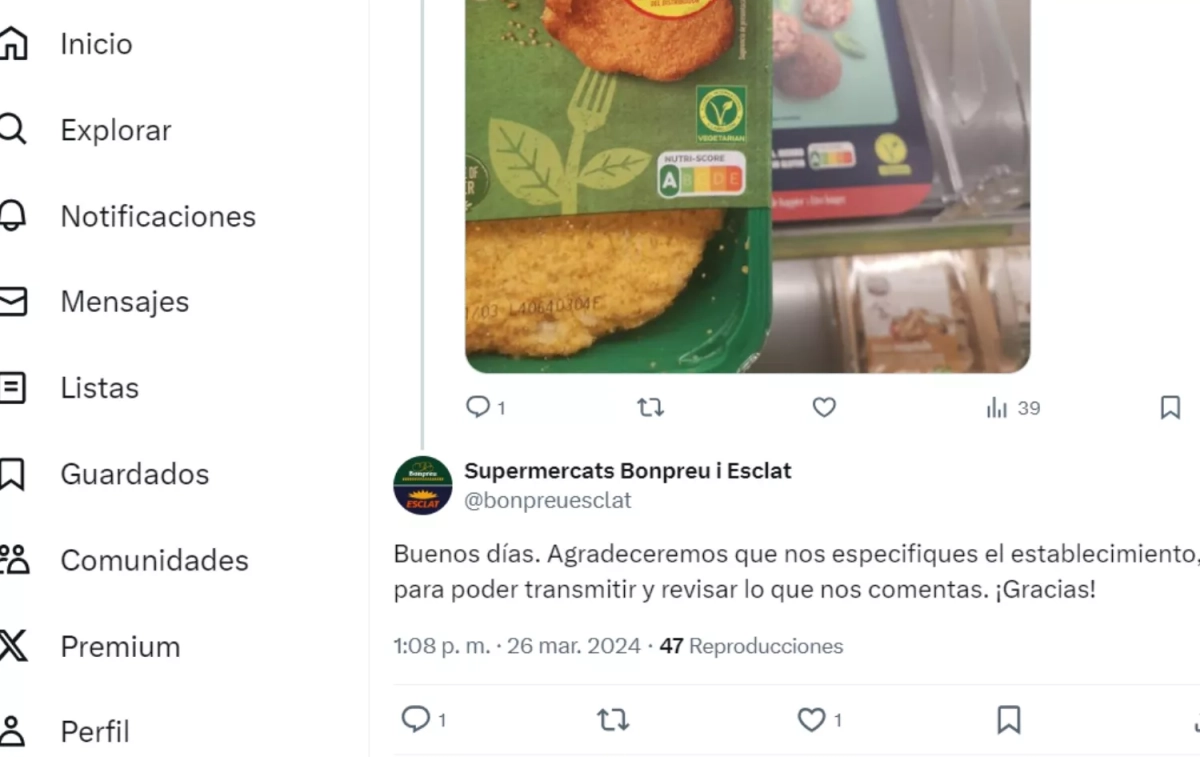Viewport: 1200px width, 757px height.
Task: Bookmark the Bonpreu i Esclat tweet
Action: click(1008, 719)
